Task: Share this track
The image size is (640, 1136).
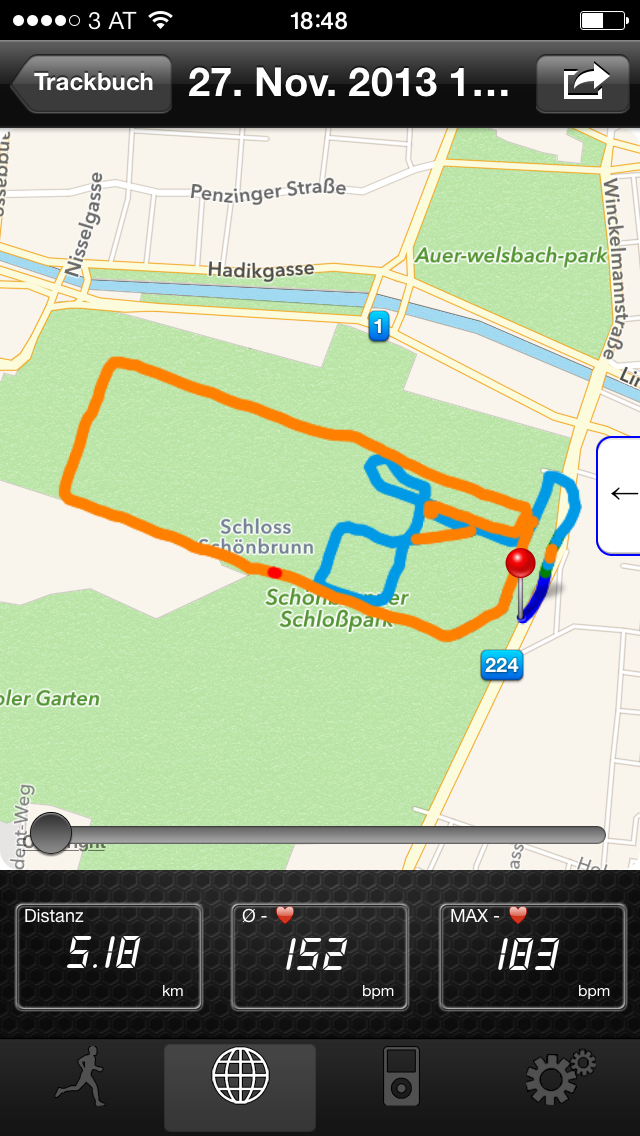Action: [585, 83]
